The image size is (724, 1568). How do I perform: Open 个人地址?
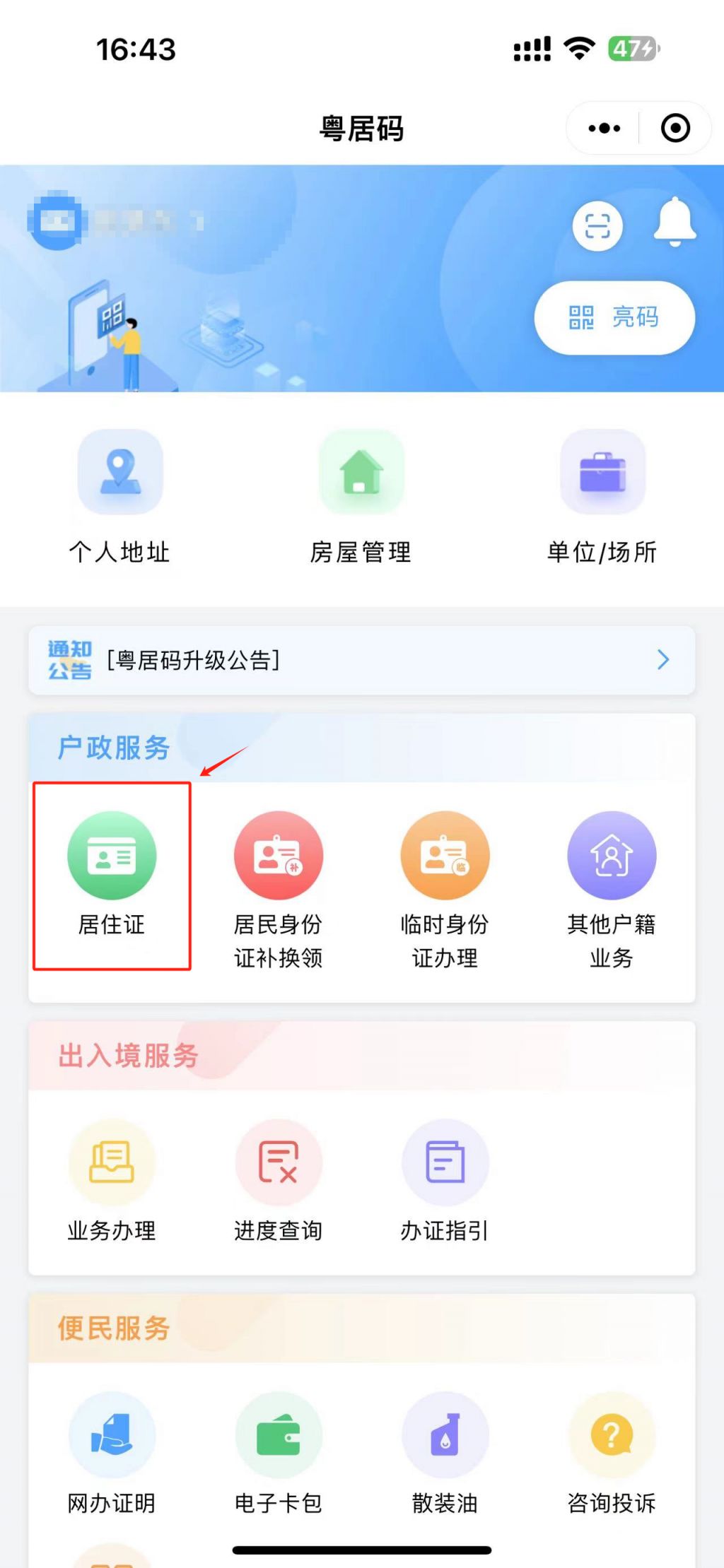pyautogui.click(x=120, y=496)
